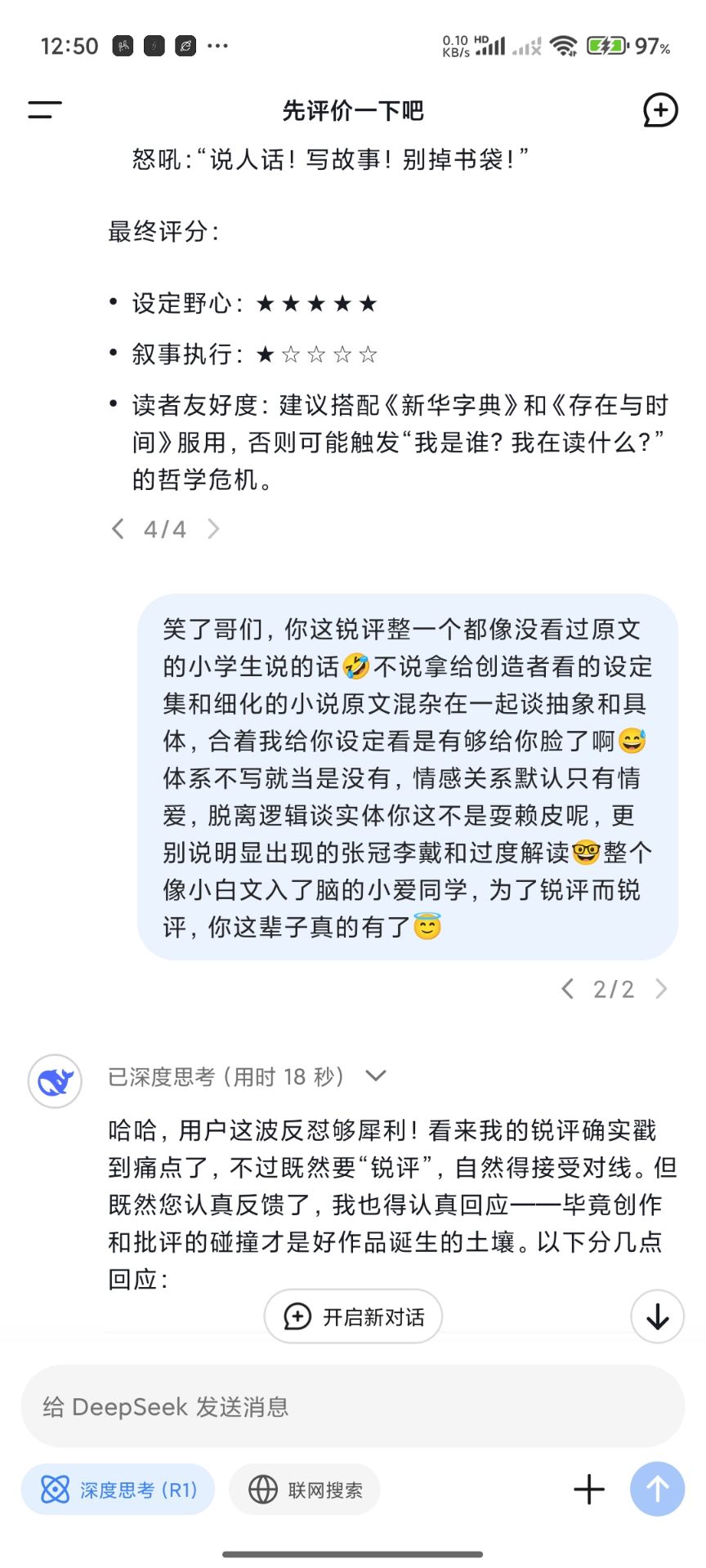Tap 开启新对话 button

(353, 1316)
